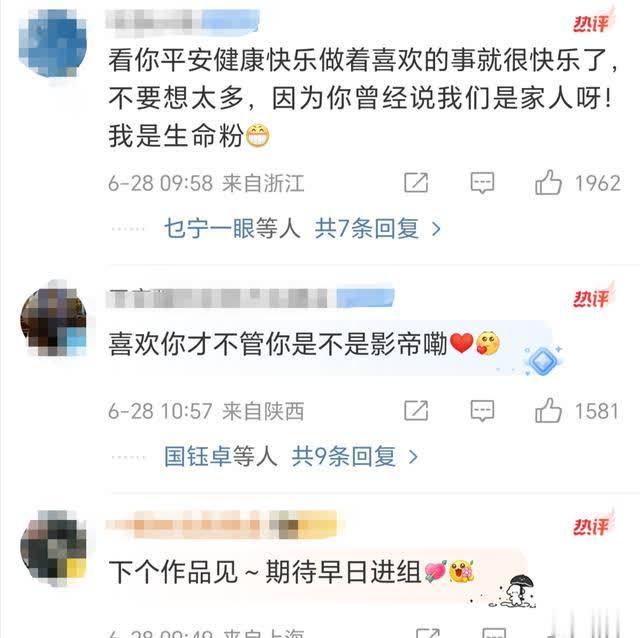Image resolution: width=640 pixels, height=638 pixels.
Task: Open avatar of the 下个作品见 commenter
Action: point(53,549)
